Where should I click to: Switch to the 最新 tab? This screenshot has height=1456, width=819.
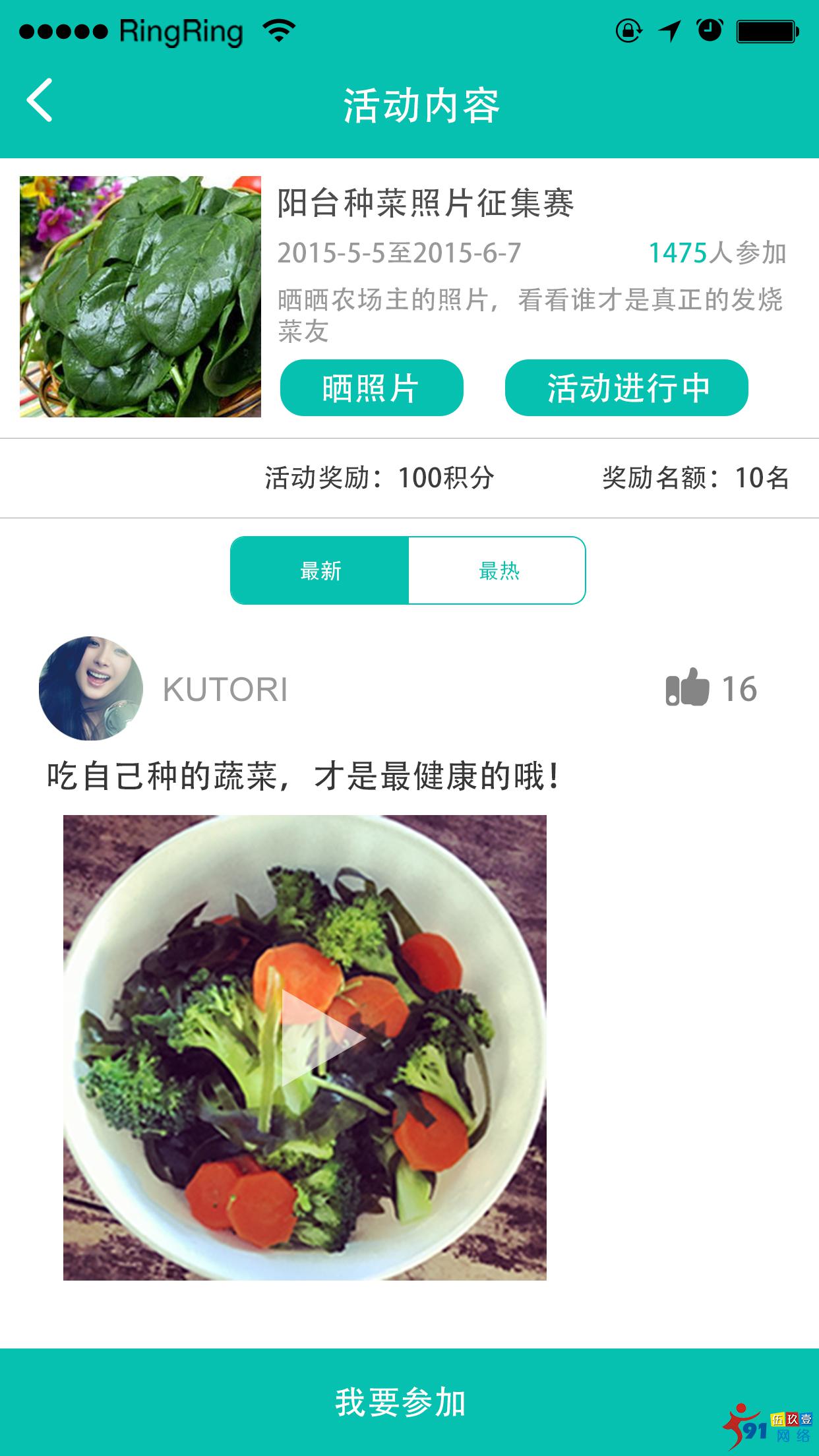tap(319, 571)
